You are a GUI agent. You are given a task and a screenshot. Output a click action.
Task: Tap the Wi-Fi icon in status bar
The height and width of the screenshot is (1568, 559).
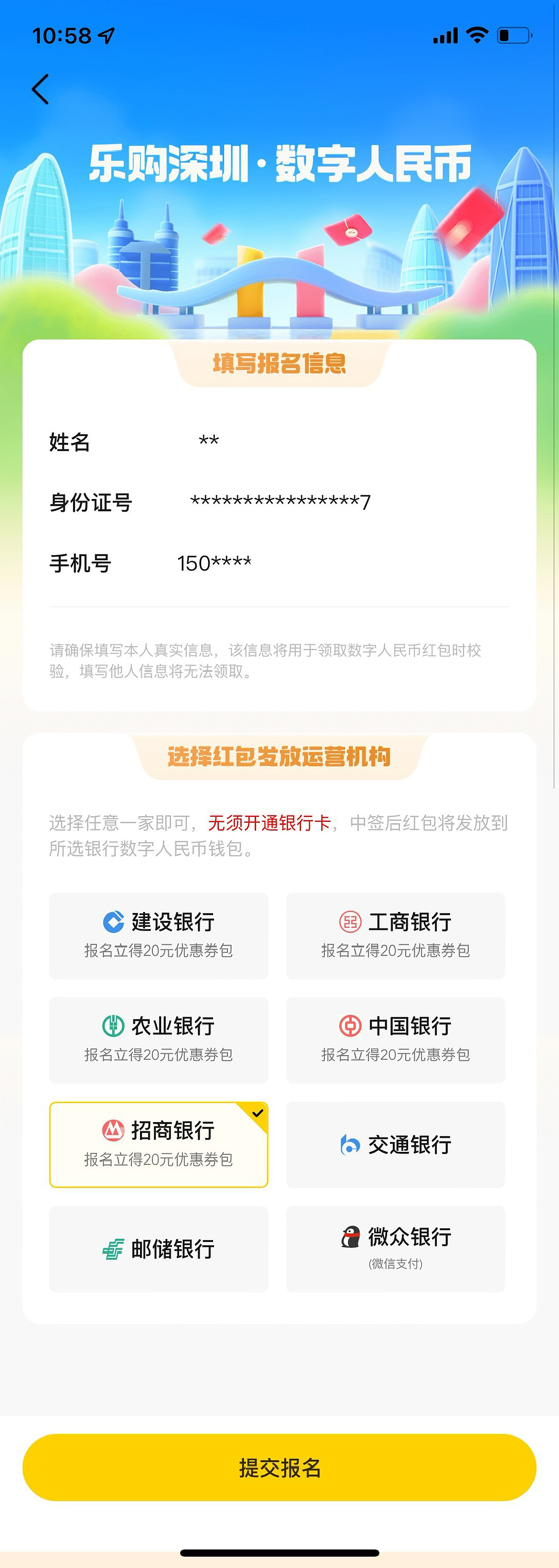click(478, 36)
